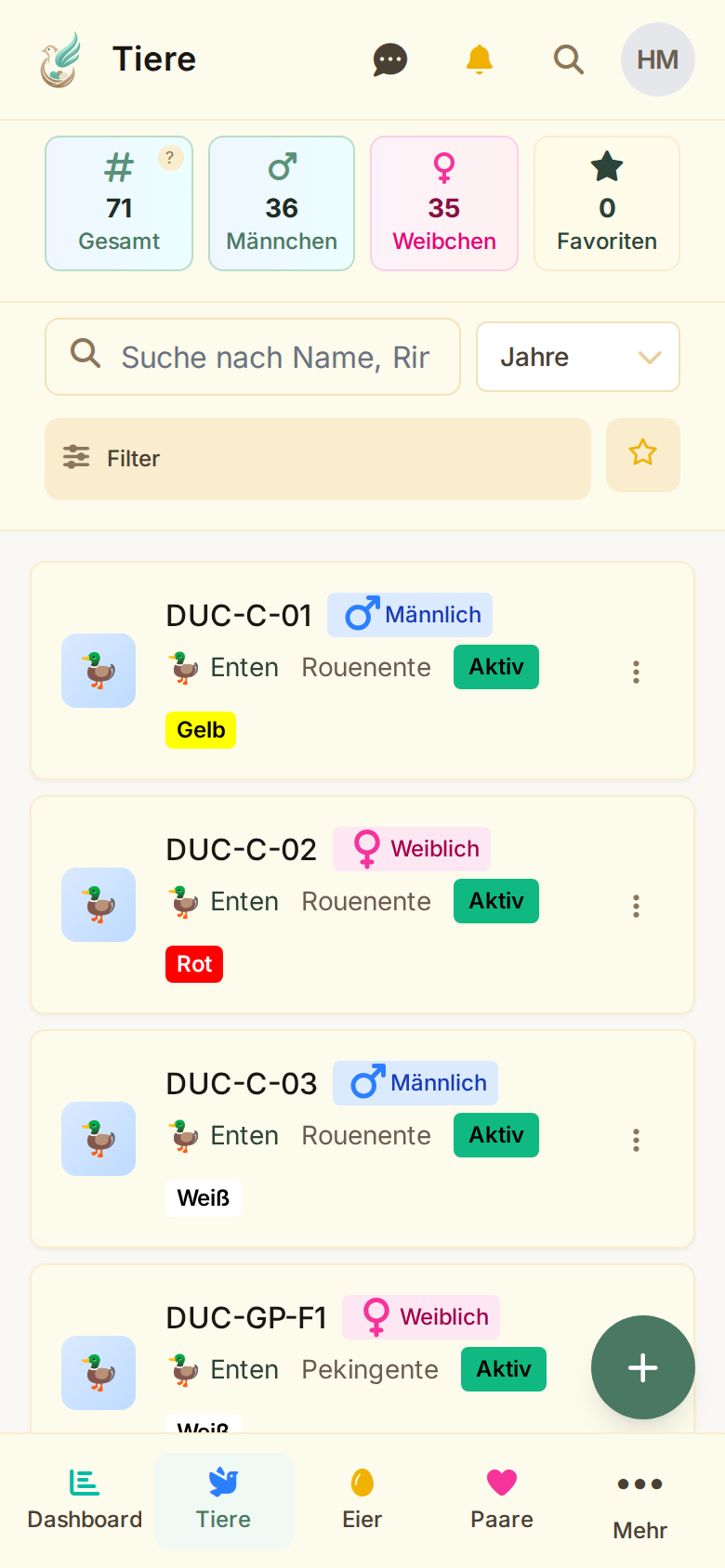Filter by Männchen stat card

282,203
